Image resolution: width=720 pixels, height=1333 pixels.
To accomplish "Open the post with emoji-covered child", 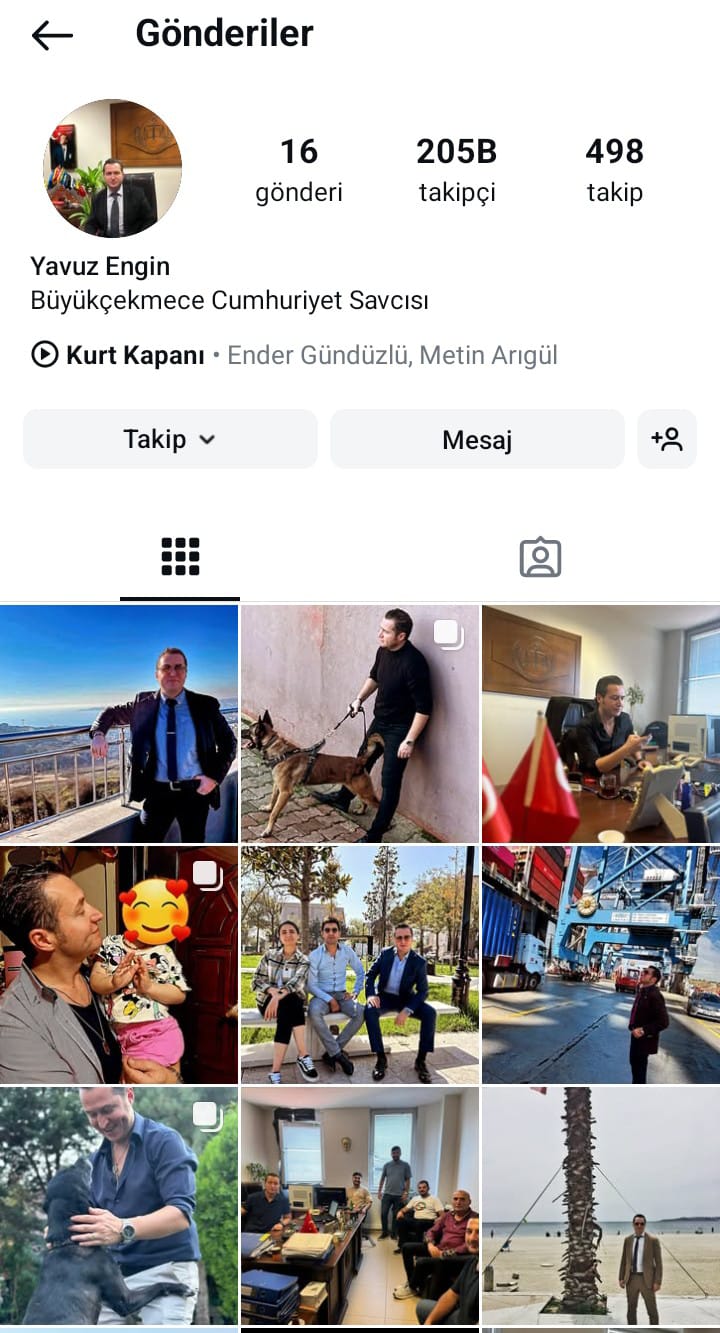I will tap(119, 965).
